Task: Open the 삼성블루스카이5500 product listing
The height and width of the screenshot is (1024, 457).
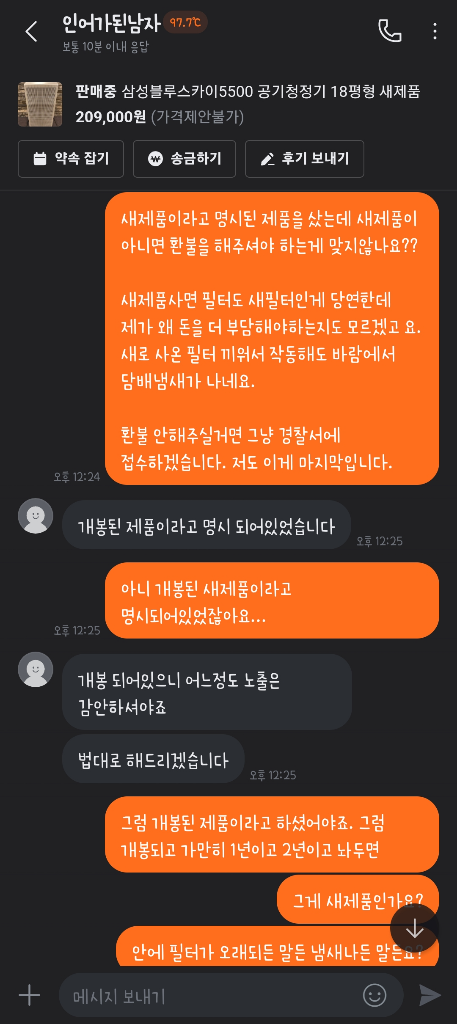Action: [x=228, y=104]
